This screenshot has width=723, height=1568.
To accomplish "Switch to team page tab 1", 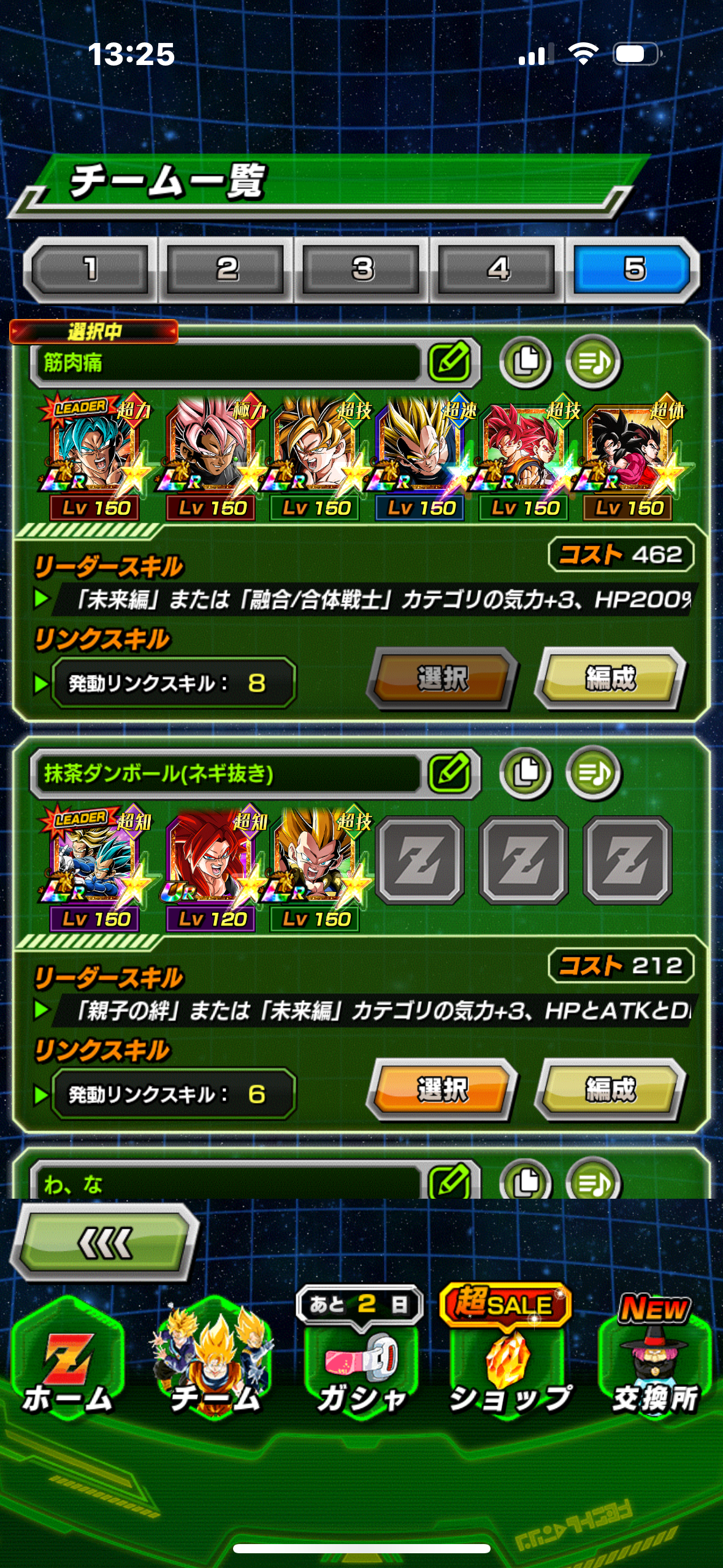I will pos(91,269).
